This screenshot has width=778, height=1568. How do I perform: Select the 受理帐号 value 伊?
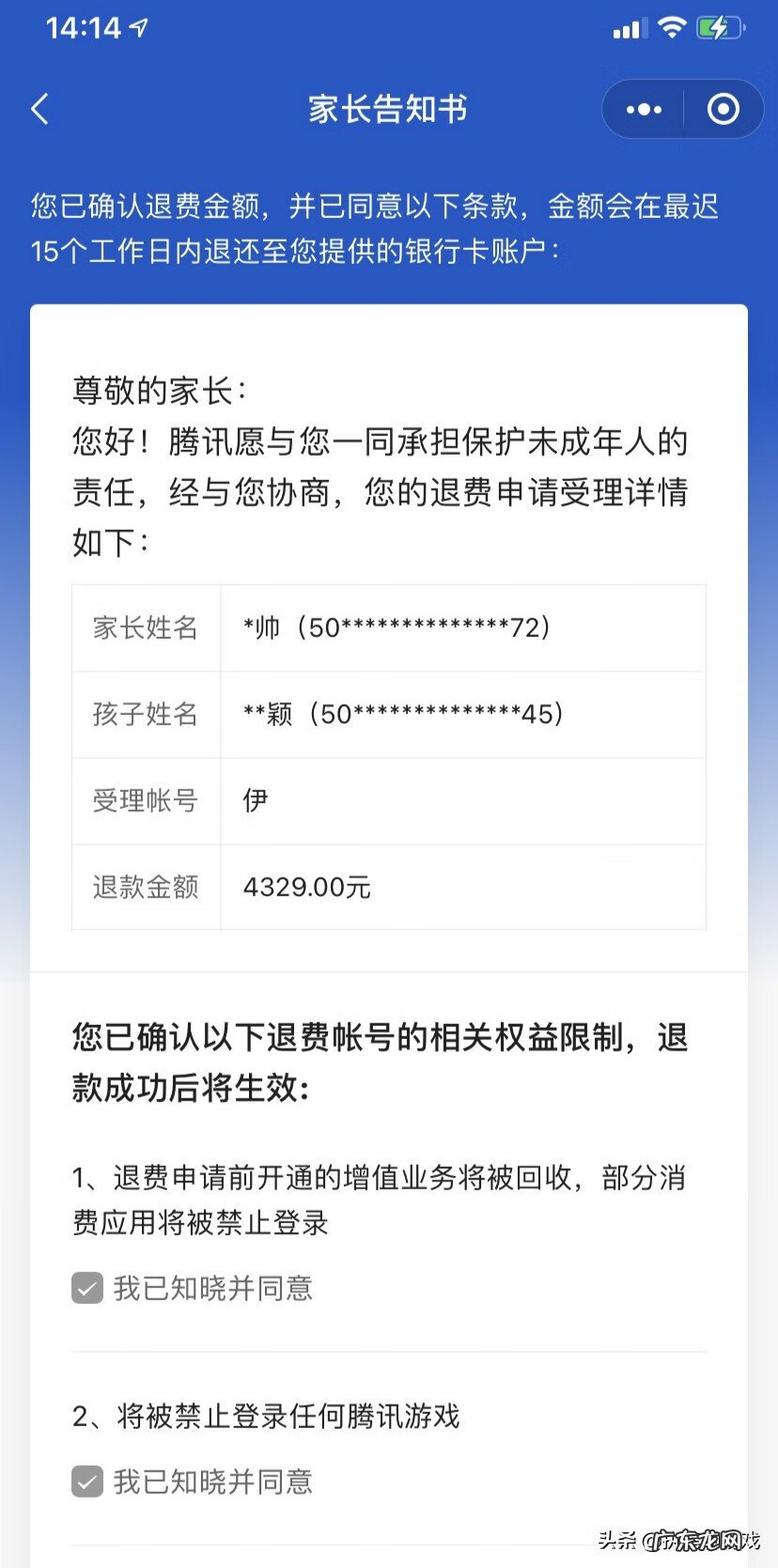pyautogui.click(x=254, y=800)
